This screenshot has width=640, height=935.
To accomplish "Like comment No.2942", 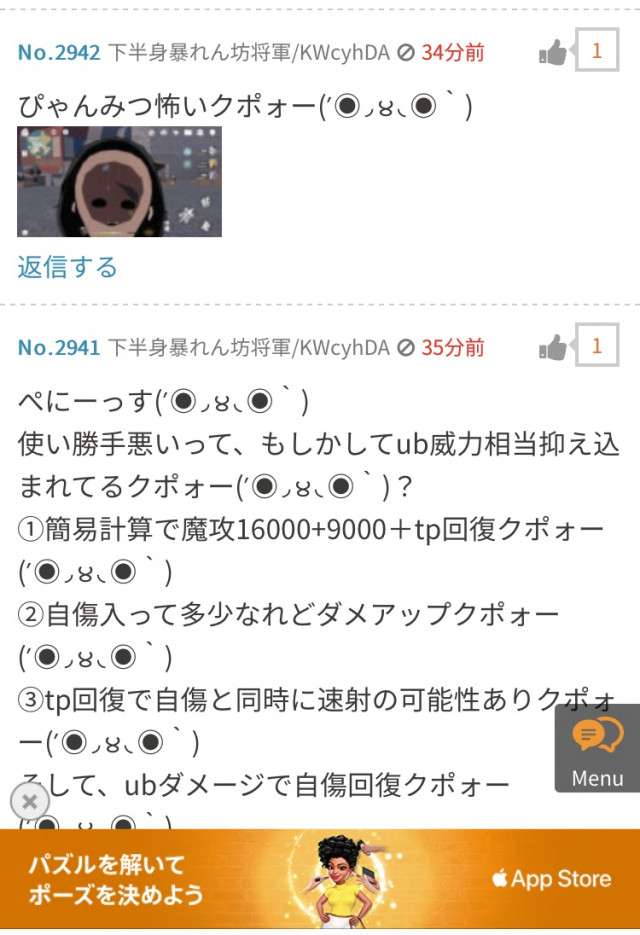I will pos(553,52).
